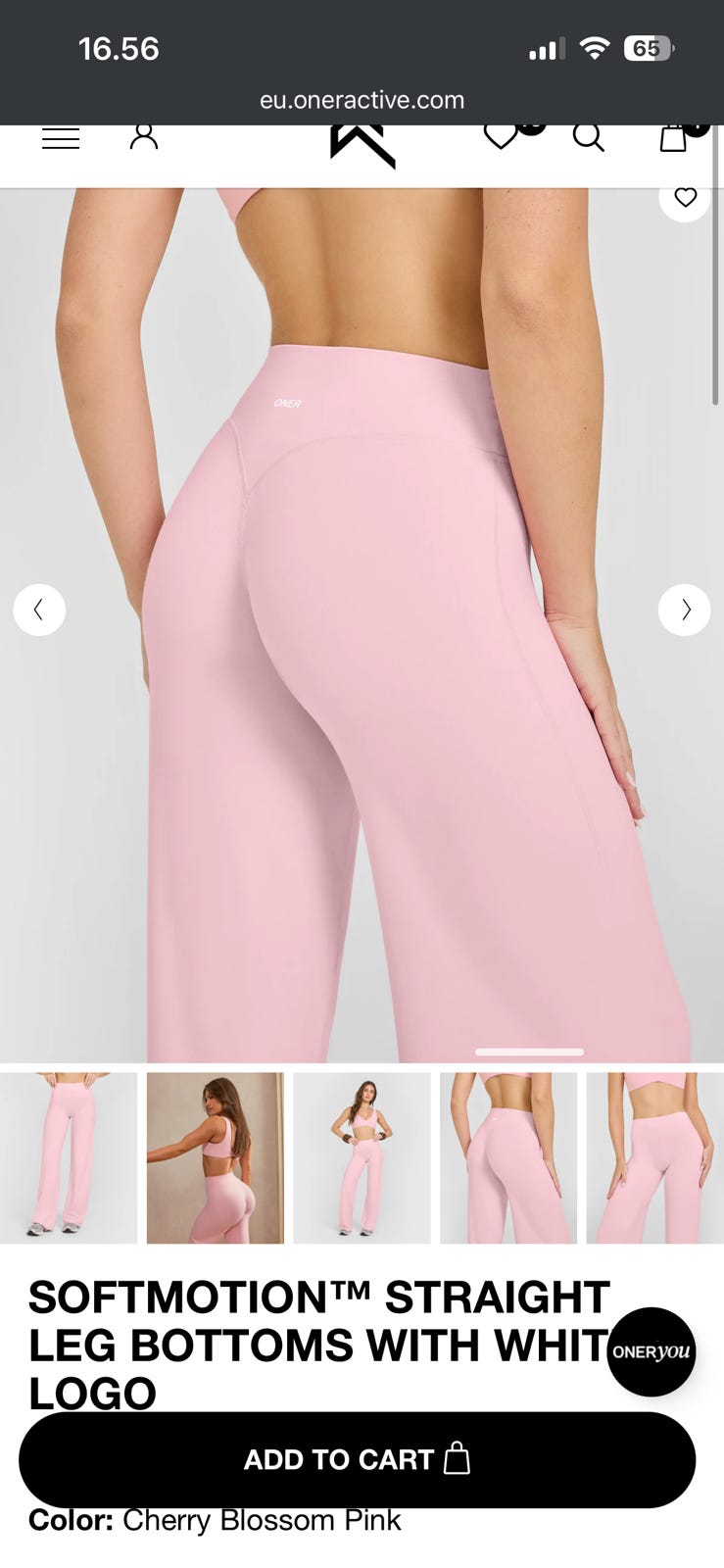Image resolution: width=724 pixels, height=1568 pixels.
Task: Go to the ONER Active home logo
Action: click(x=362, y=145)
